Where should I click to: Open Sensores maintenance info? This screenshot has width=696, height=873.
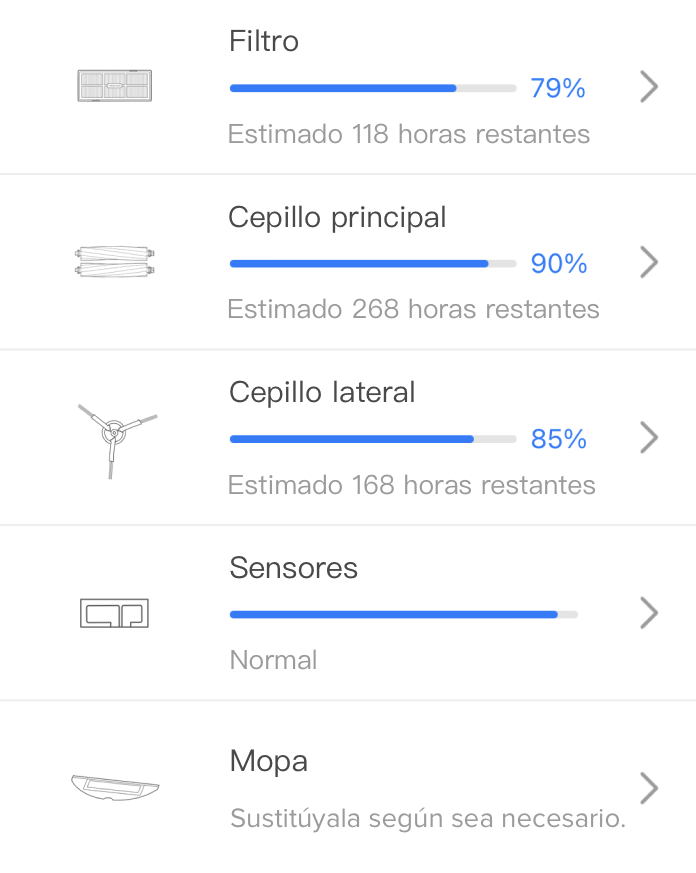pyautogui.click(x=348, y=613)
